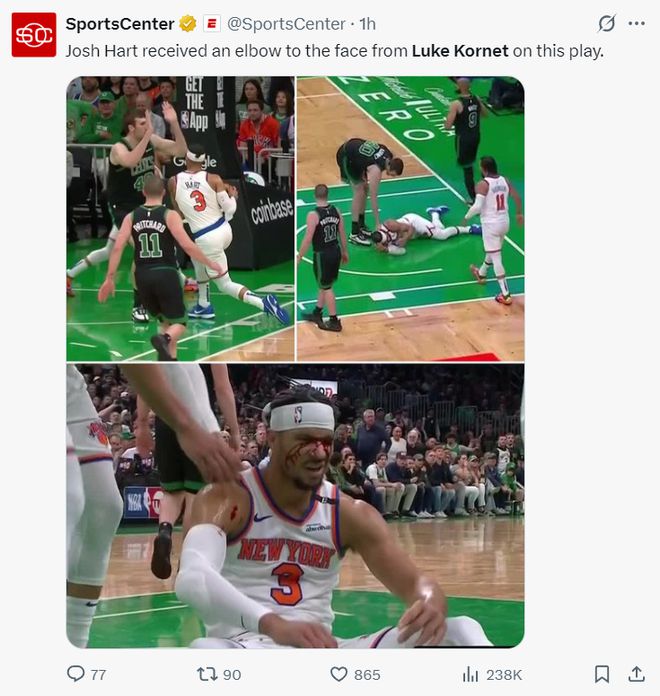Viewport: 660px width, 696px height.
Task: Open the @SportsCenter handle
Action: [x=284, y=23]
